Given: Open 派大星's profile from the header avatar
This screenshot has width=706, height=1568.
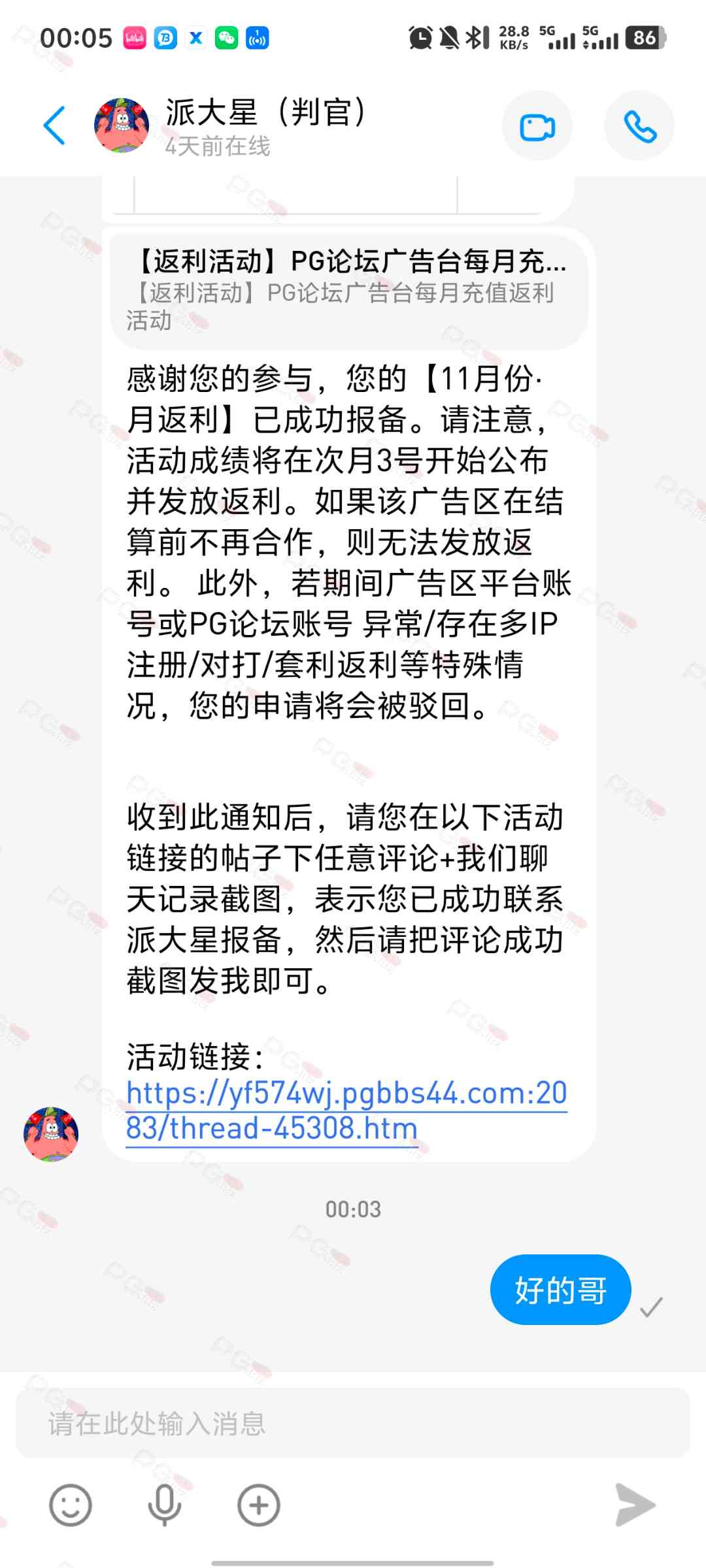Looking at the screenshot, I should pyautogui.click(x=122, y=125).
